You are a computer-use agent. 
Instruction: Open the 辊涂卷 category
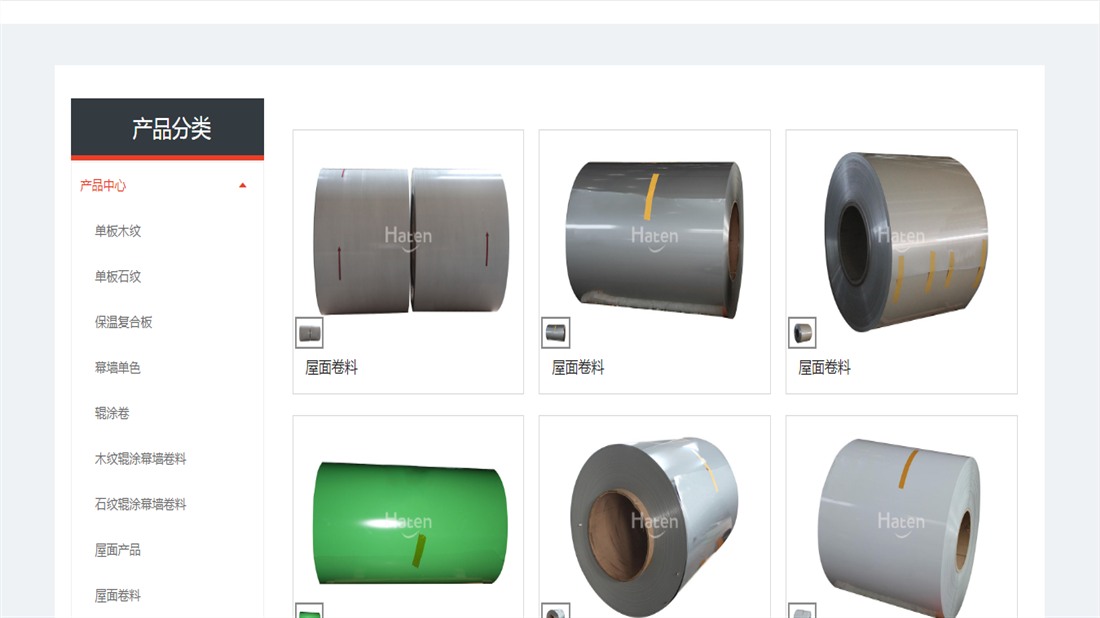point(112,413)
